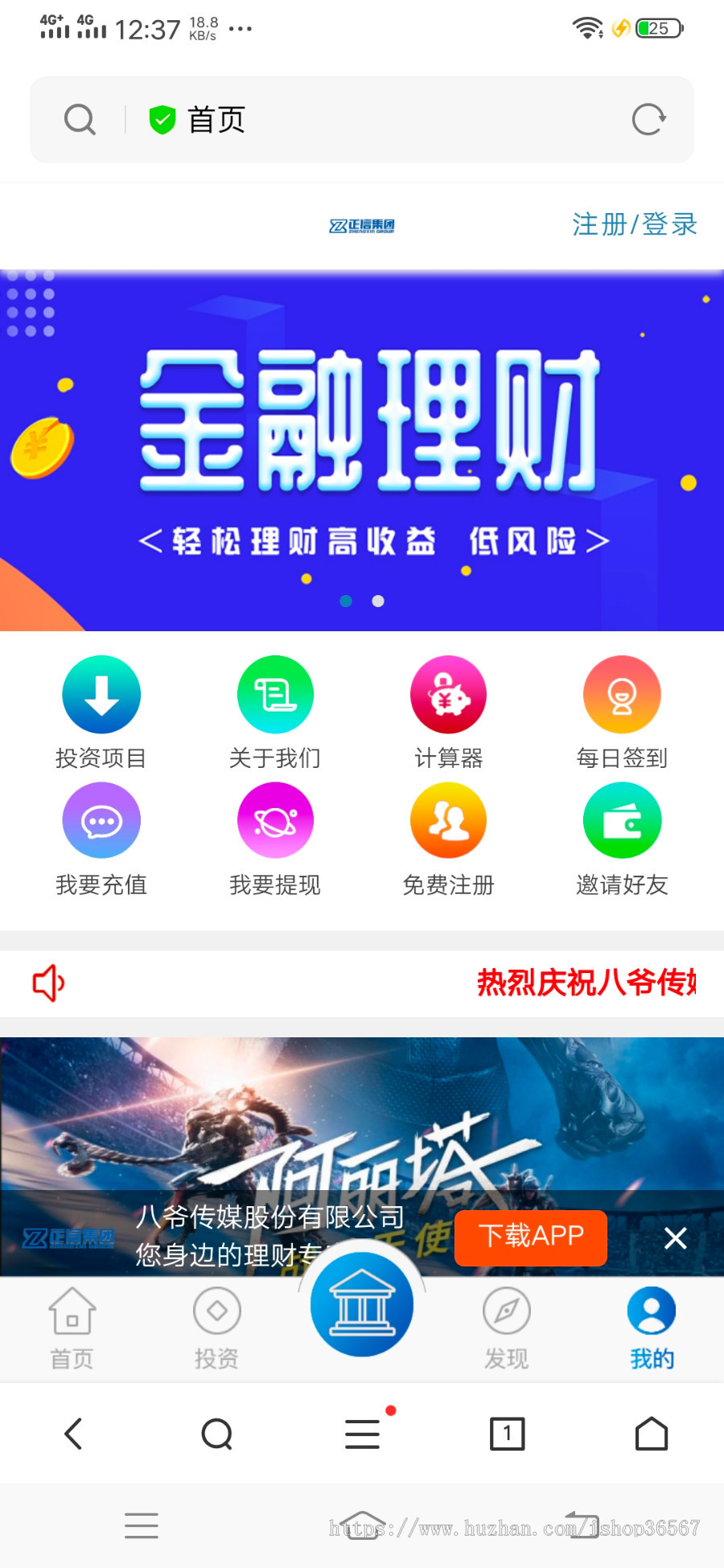The width and height of the screenshot is (724, 1568).
Task: Tap the 关于我们 scroll icon
Action: [274, 693]
